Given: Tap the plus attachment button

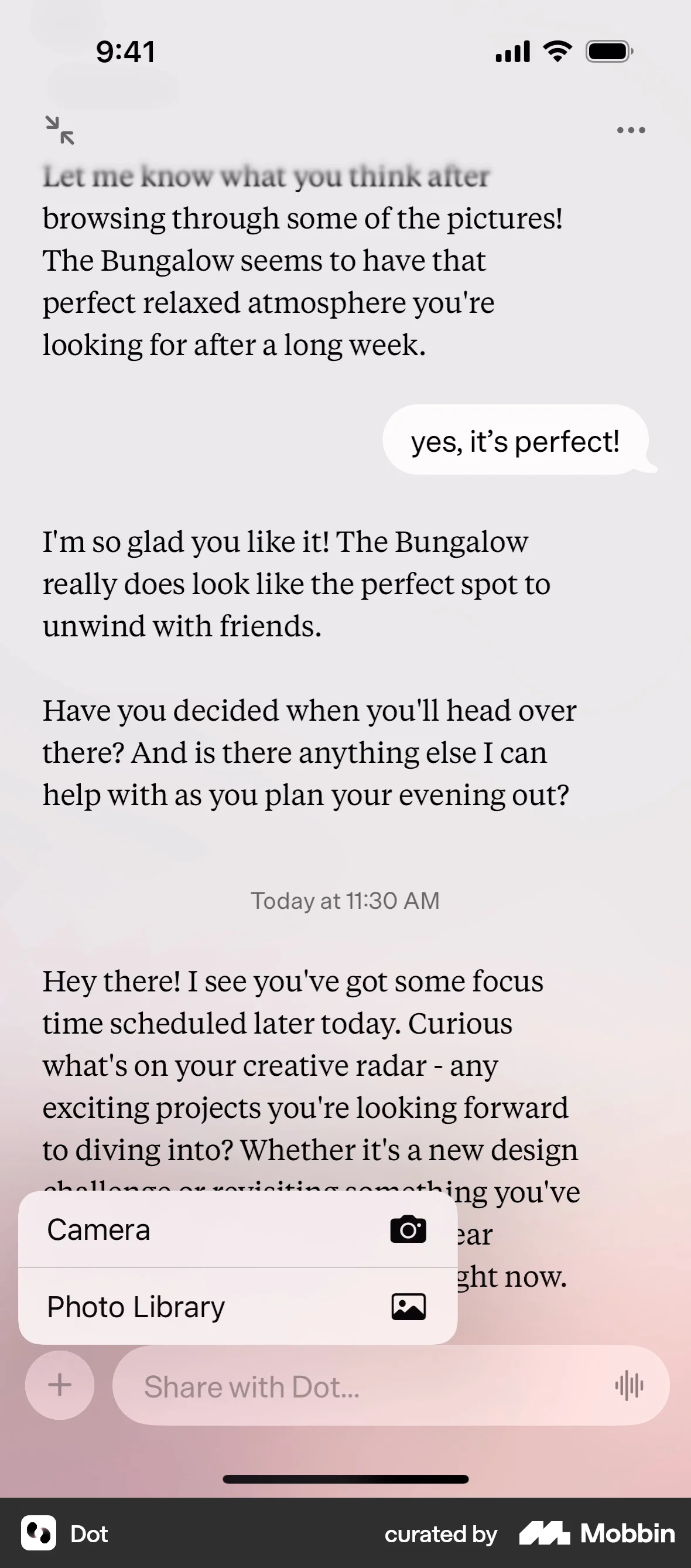Looking at the screenshot, I should pos(60,1385).
